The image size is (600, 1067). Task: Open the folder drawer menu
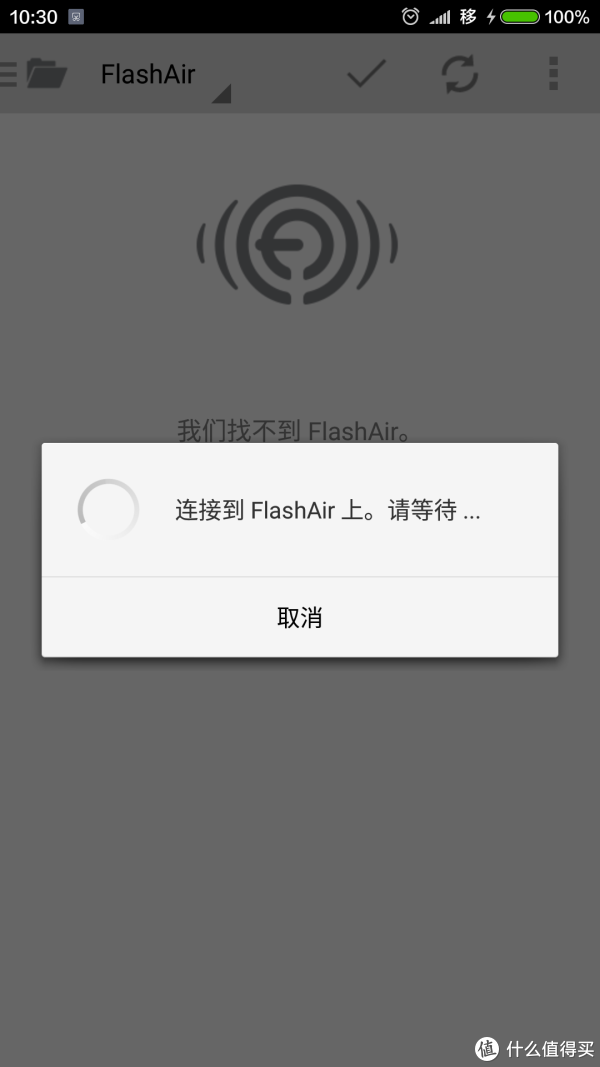(x=35, y=74)
